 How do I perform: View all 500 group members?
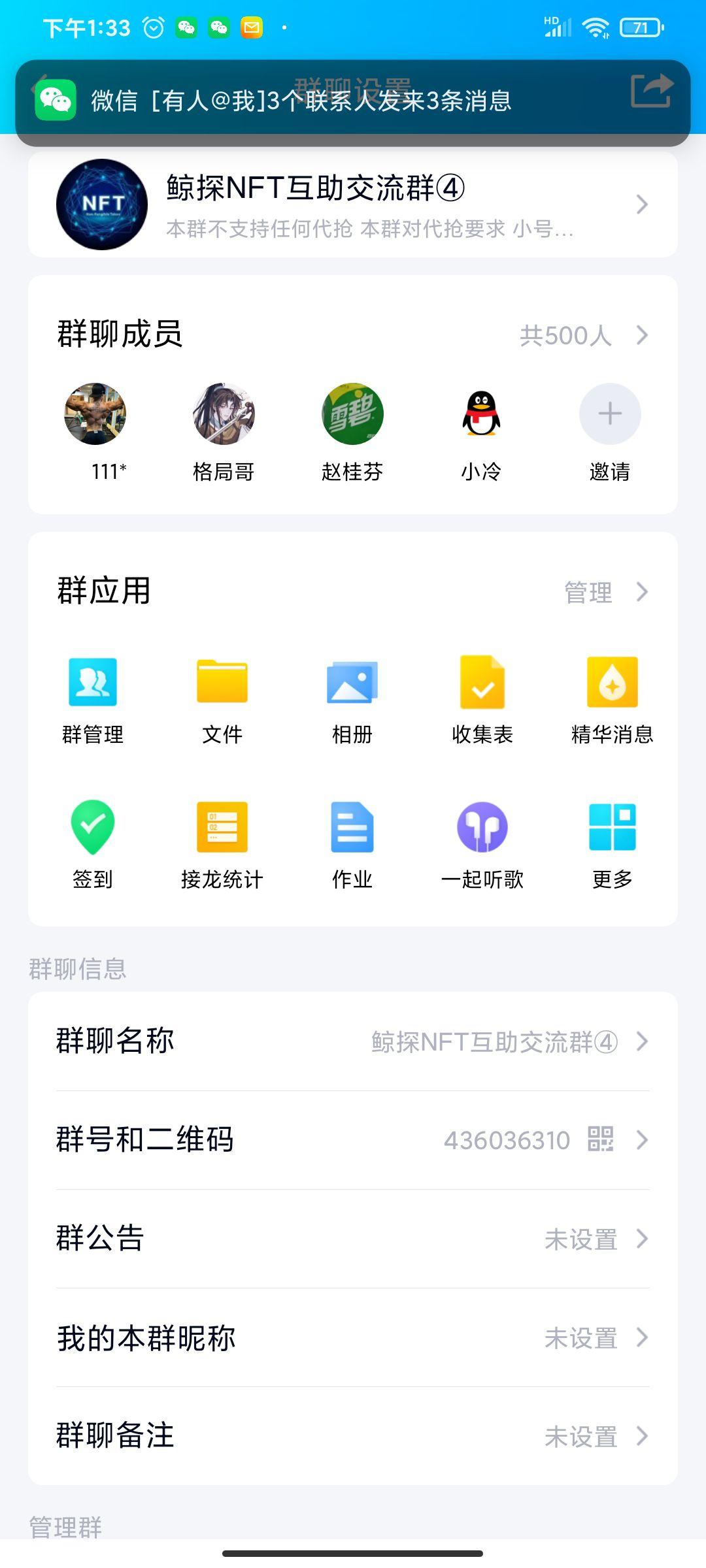pyautogui.click(x=584, y=335)
